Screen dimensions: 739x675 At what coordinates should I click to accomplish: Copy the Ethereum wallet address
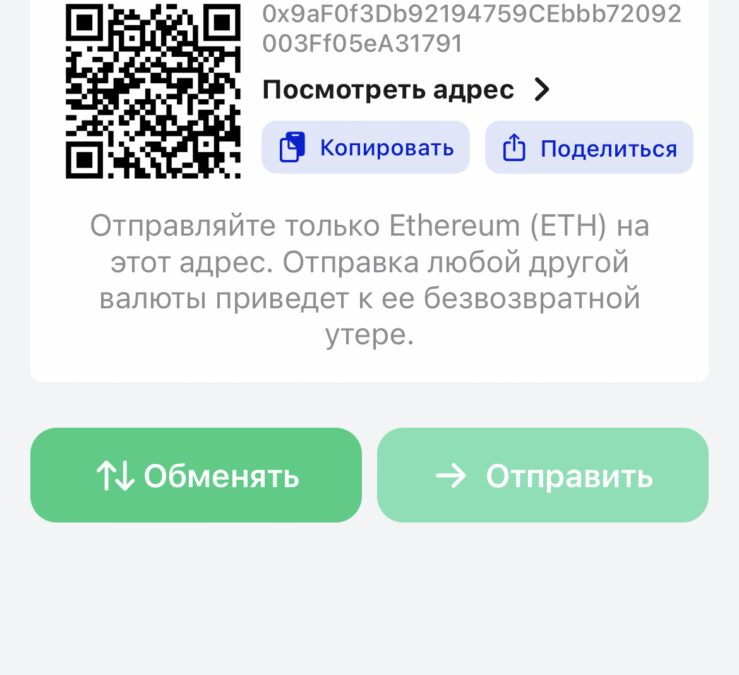click(x=366, y=148)
